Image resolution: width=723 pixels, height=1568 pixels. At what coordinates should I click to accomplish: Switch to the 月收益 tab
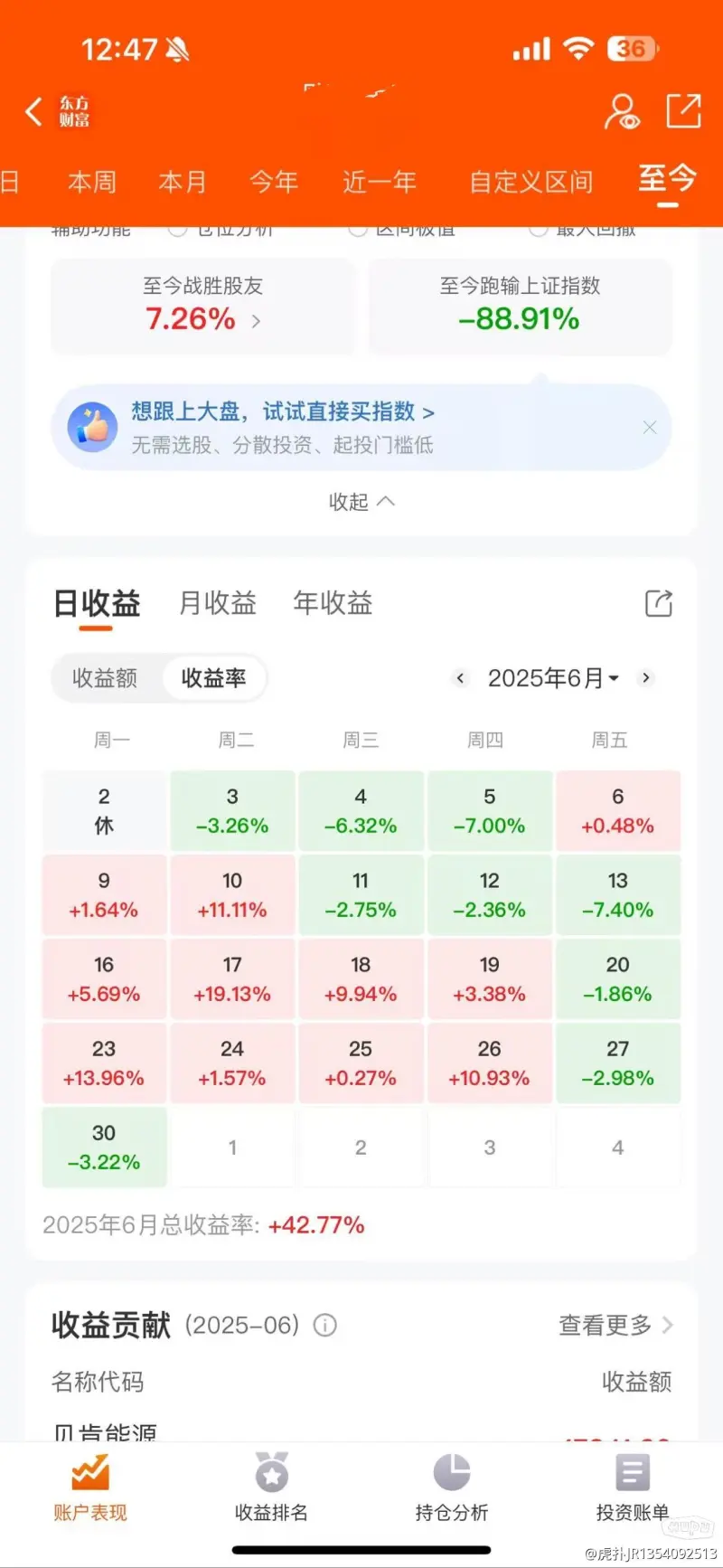(x=218, y=603)
